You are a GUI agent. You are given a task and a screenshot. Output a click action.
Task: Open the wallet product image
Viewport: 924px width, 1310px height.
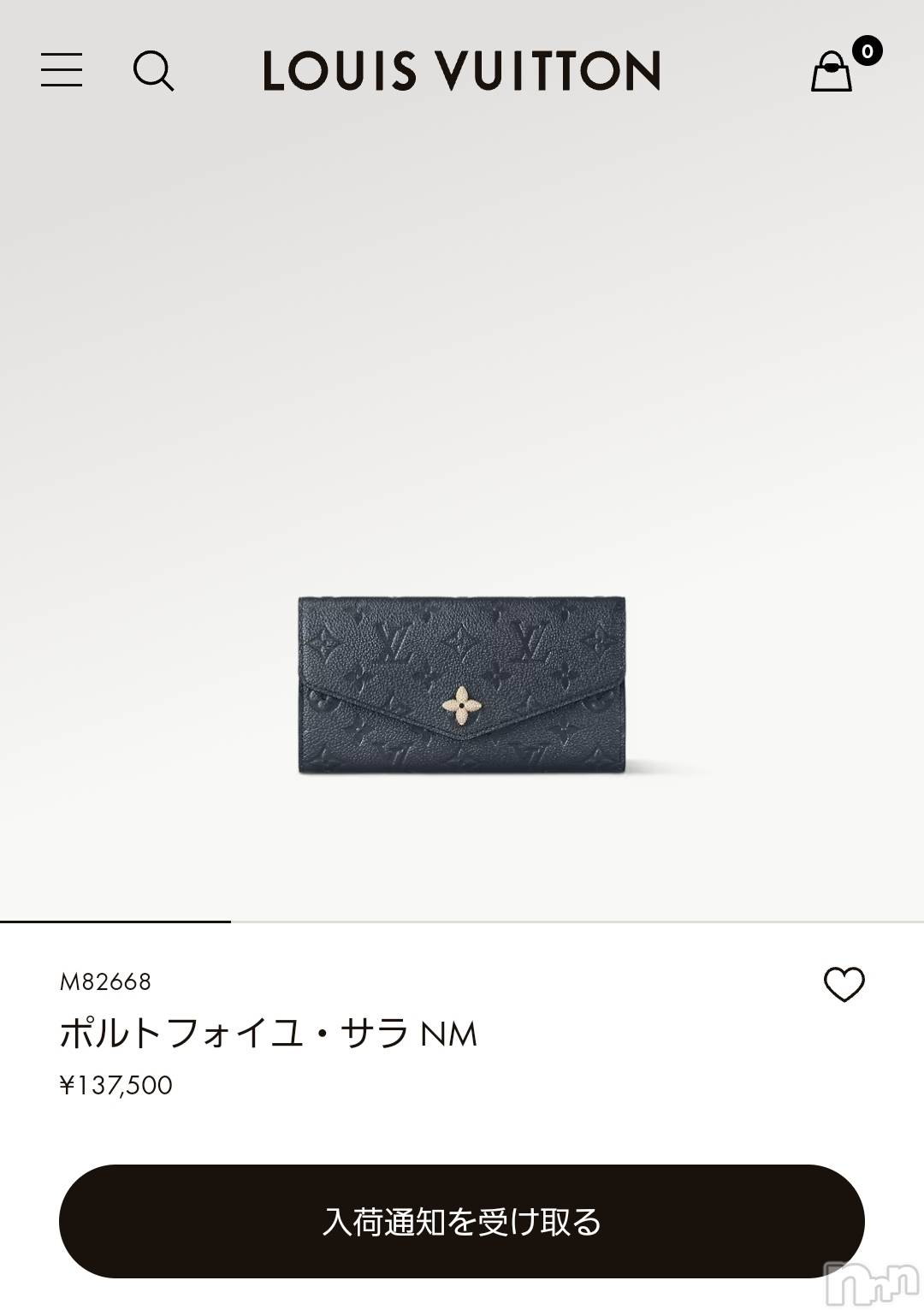click(462, 685)
